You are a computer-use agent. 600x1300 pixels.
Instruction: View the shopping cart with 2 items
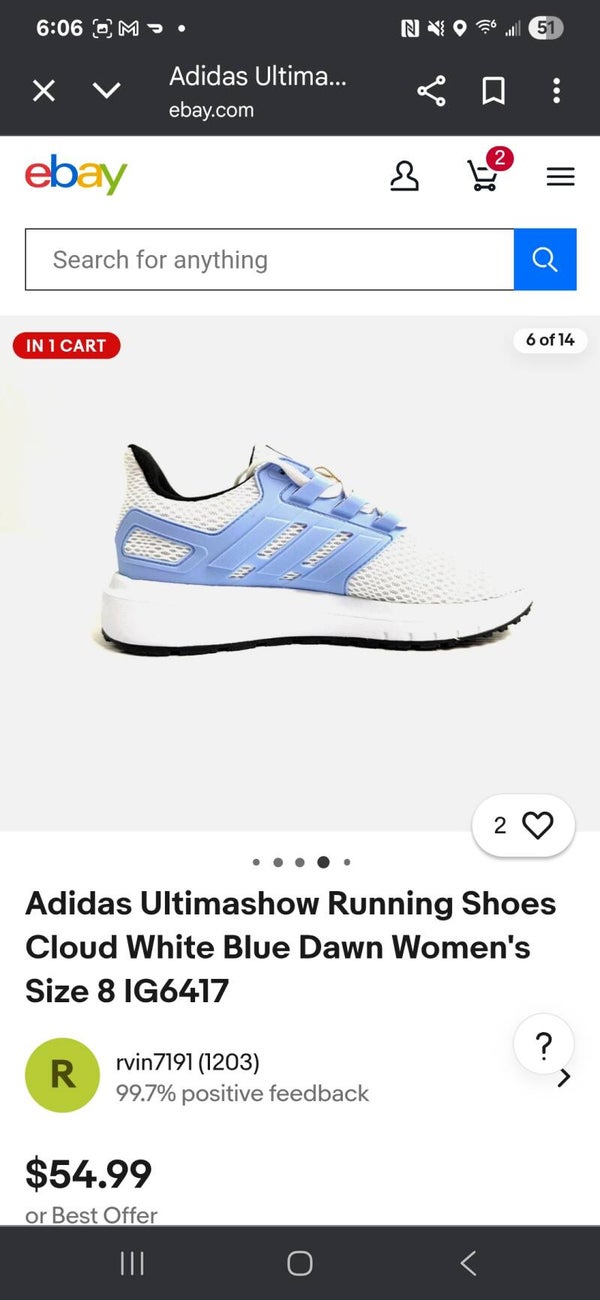pyautogui.click(x=484, y=176)
